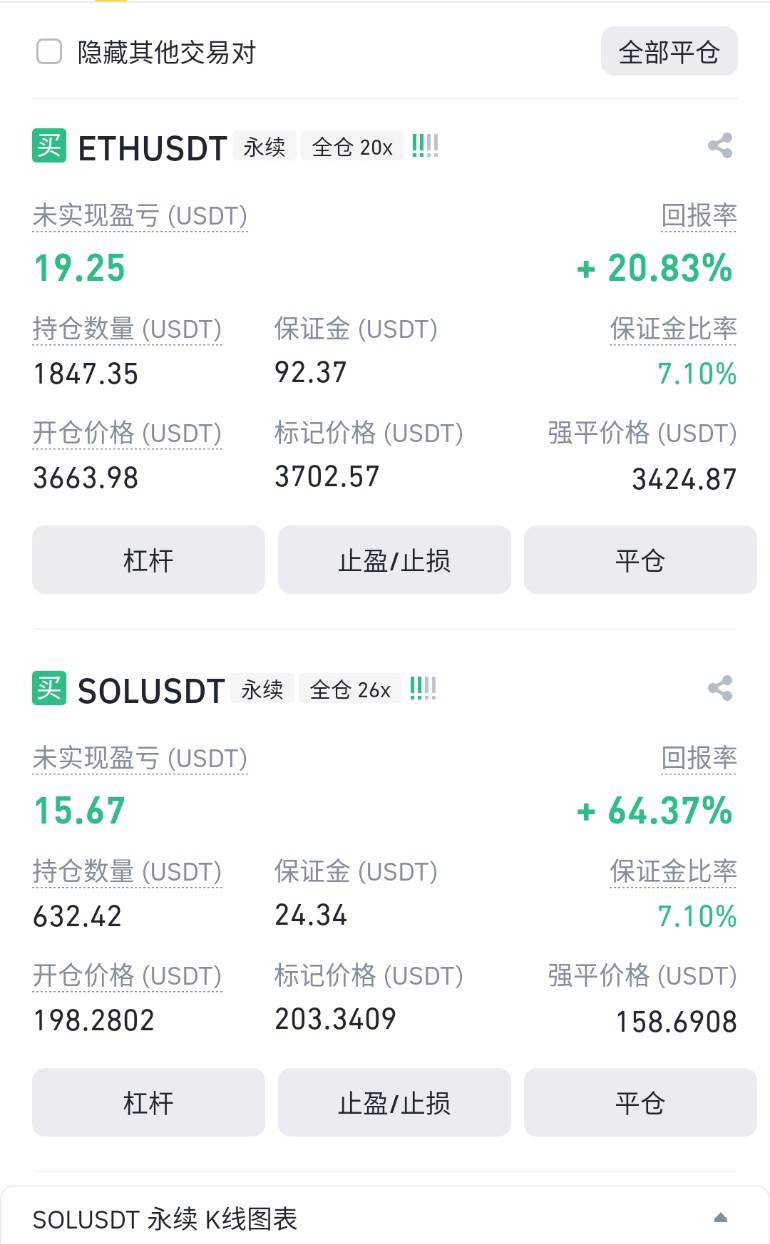Tap the 全部平仓 button
The image size is (770, 1244).
click(x=669, y=51)
